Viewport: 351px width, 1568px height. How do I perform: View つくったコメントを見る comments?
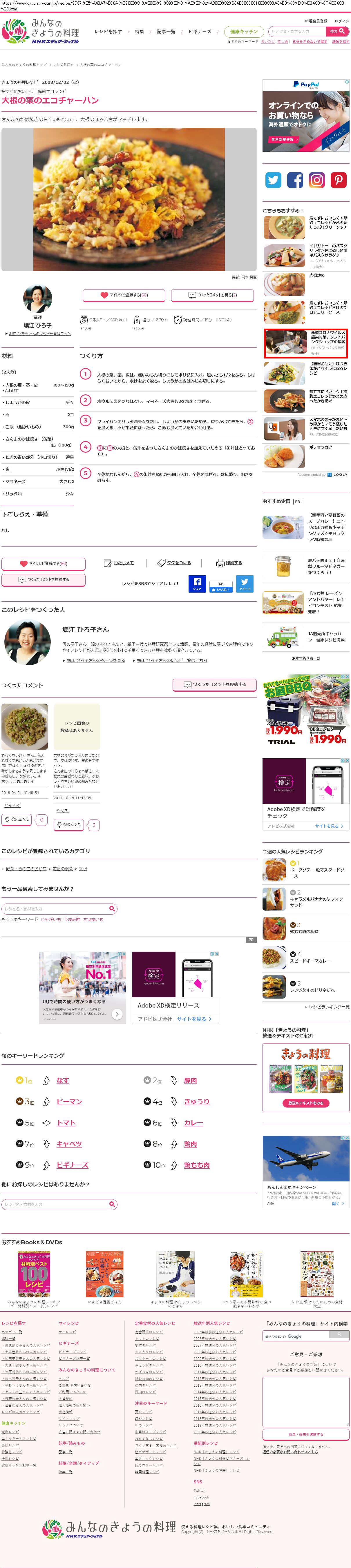[213, 295]
